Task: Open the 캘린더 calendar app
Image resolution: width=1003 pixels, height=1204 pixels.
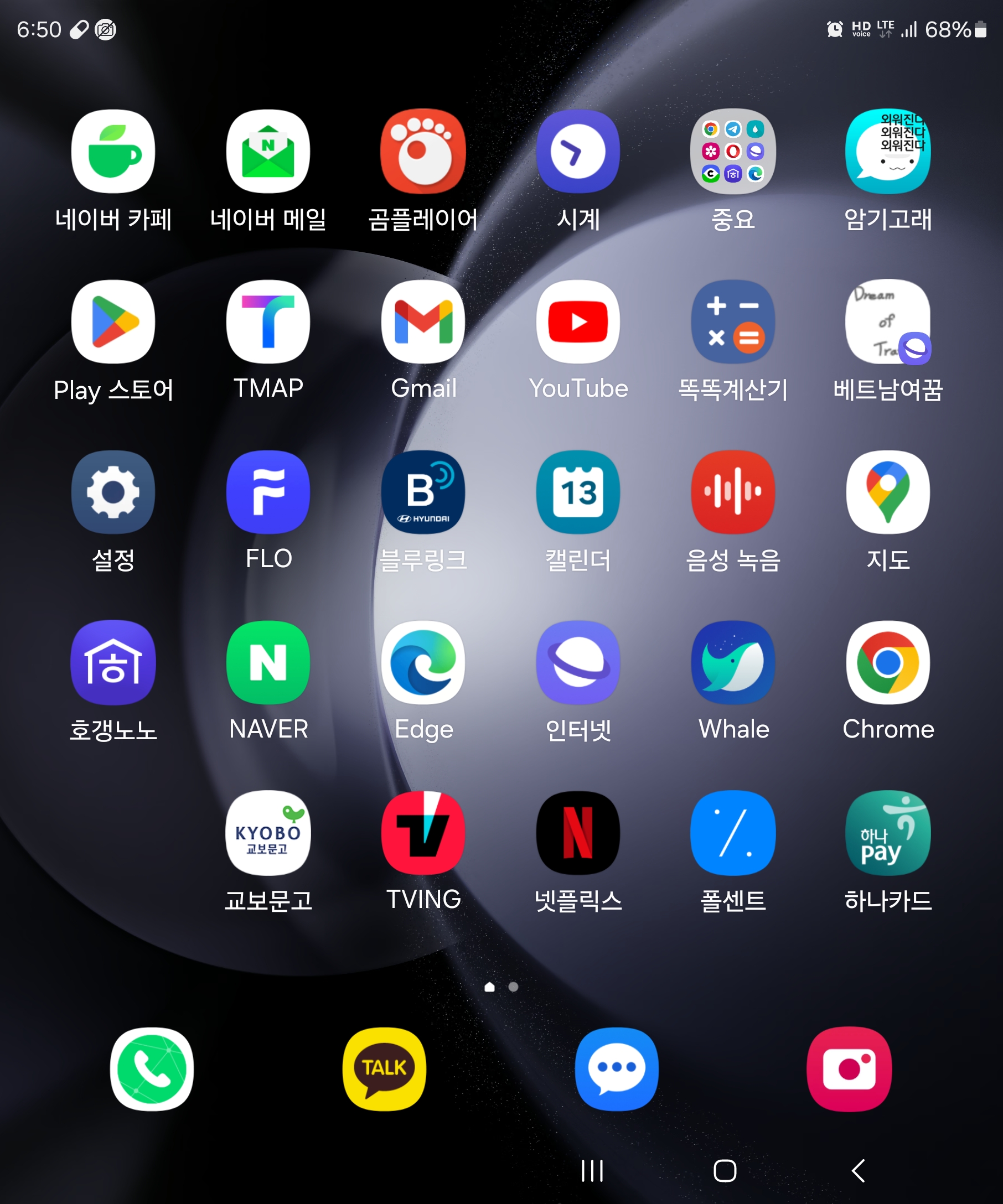Action: [578, 492]
